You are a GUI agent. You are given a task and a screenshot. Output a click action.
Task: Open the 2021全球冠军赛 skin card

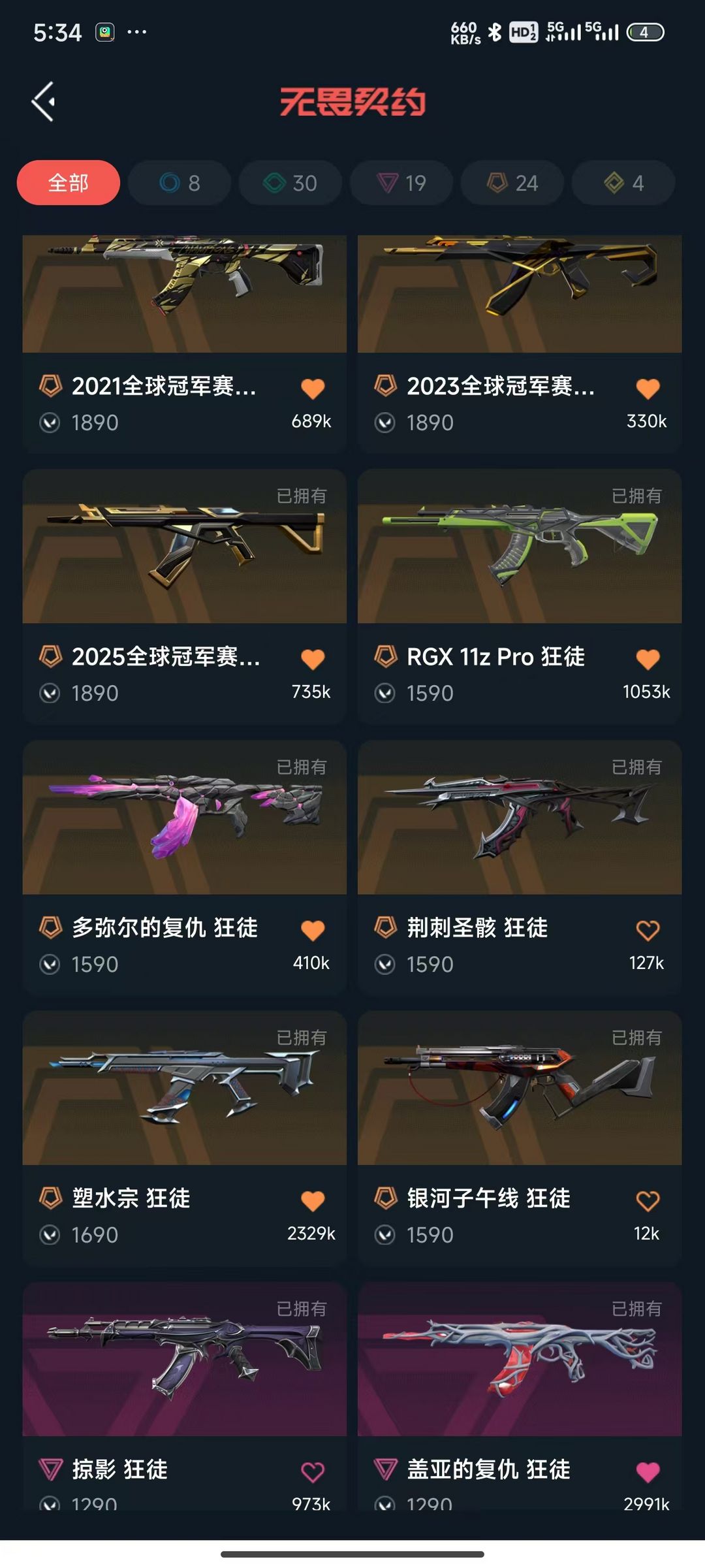pyautogui.click(x=185, y=344)
